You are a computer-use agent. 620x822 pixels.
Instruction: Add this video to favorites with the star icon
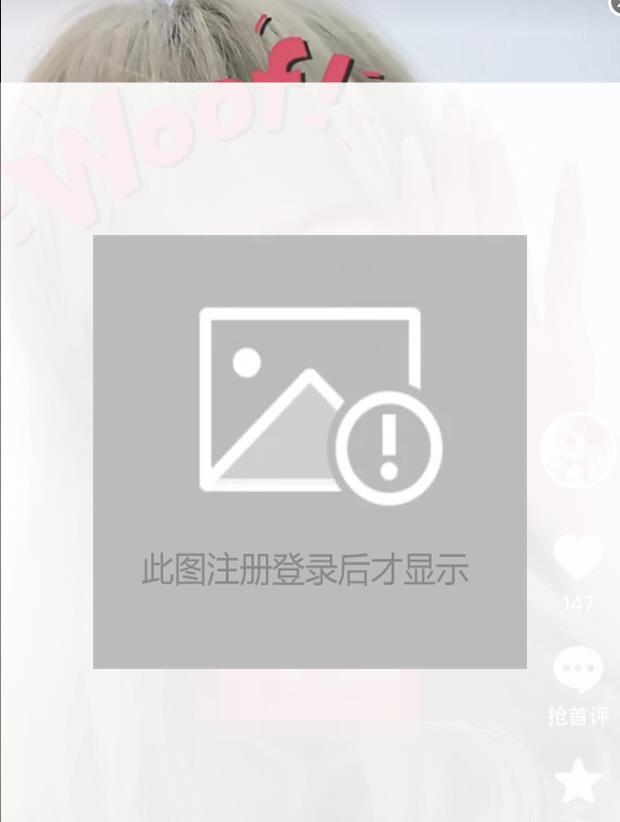(579, 781)
